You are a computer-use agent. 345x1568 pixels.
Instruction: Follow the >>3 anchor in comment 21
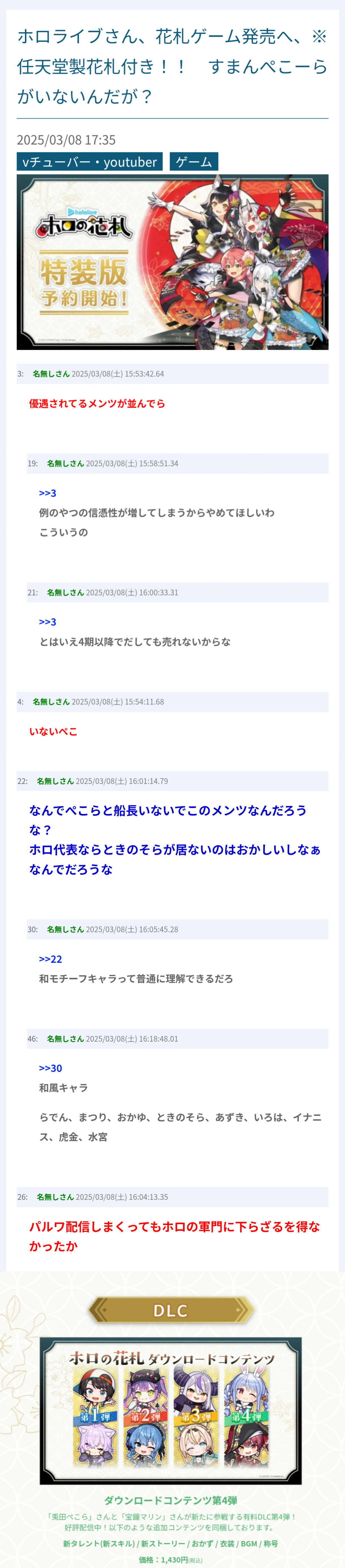pos(48,622)
